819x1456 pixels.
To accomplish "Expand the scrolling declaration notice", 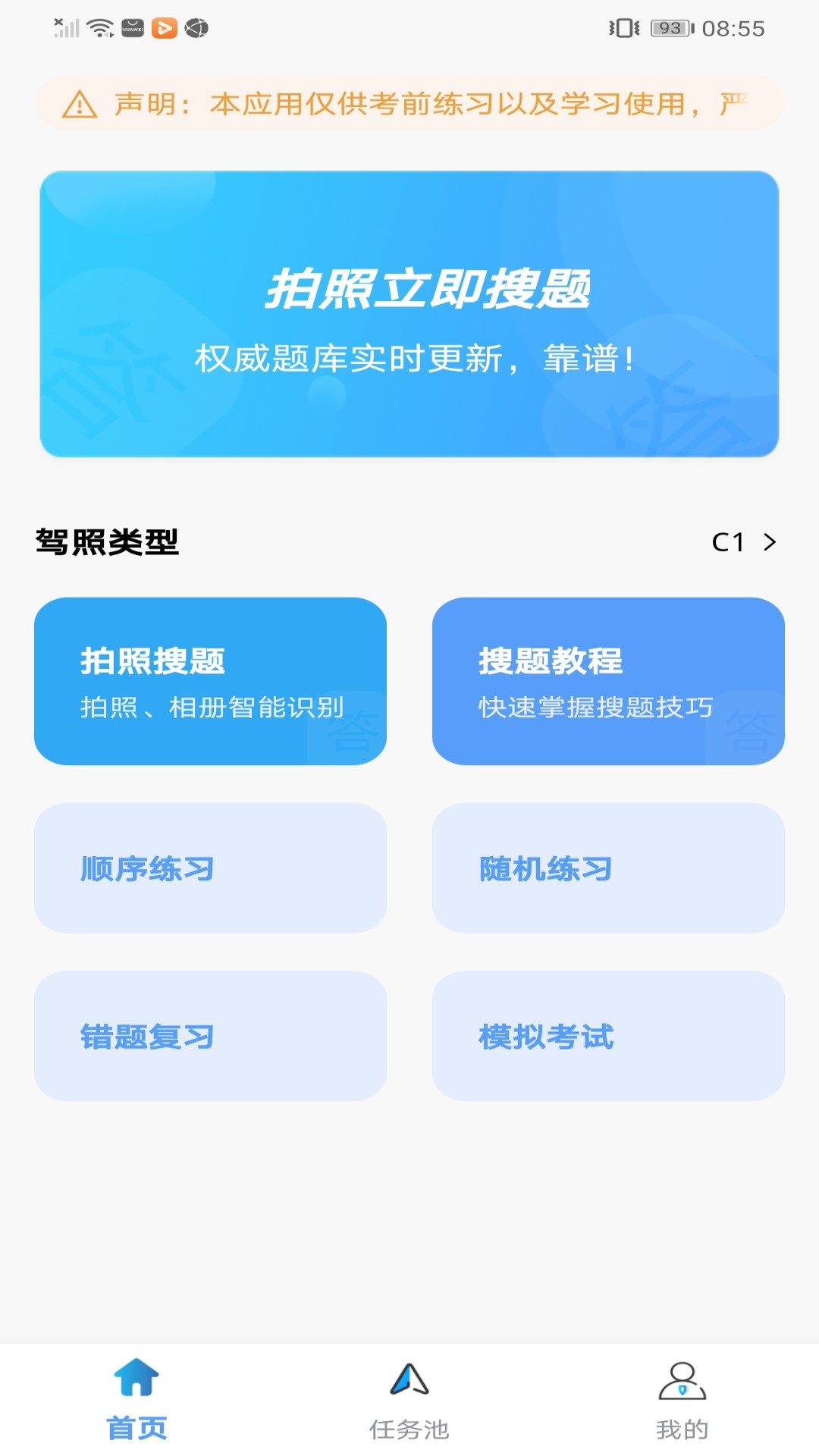I will point(409,105).
